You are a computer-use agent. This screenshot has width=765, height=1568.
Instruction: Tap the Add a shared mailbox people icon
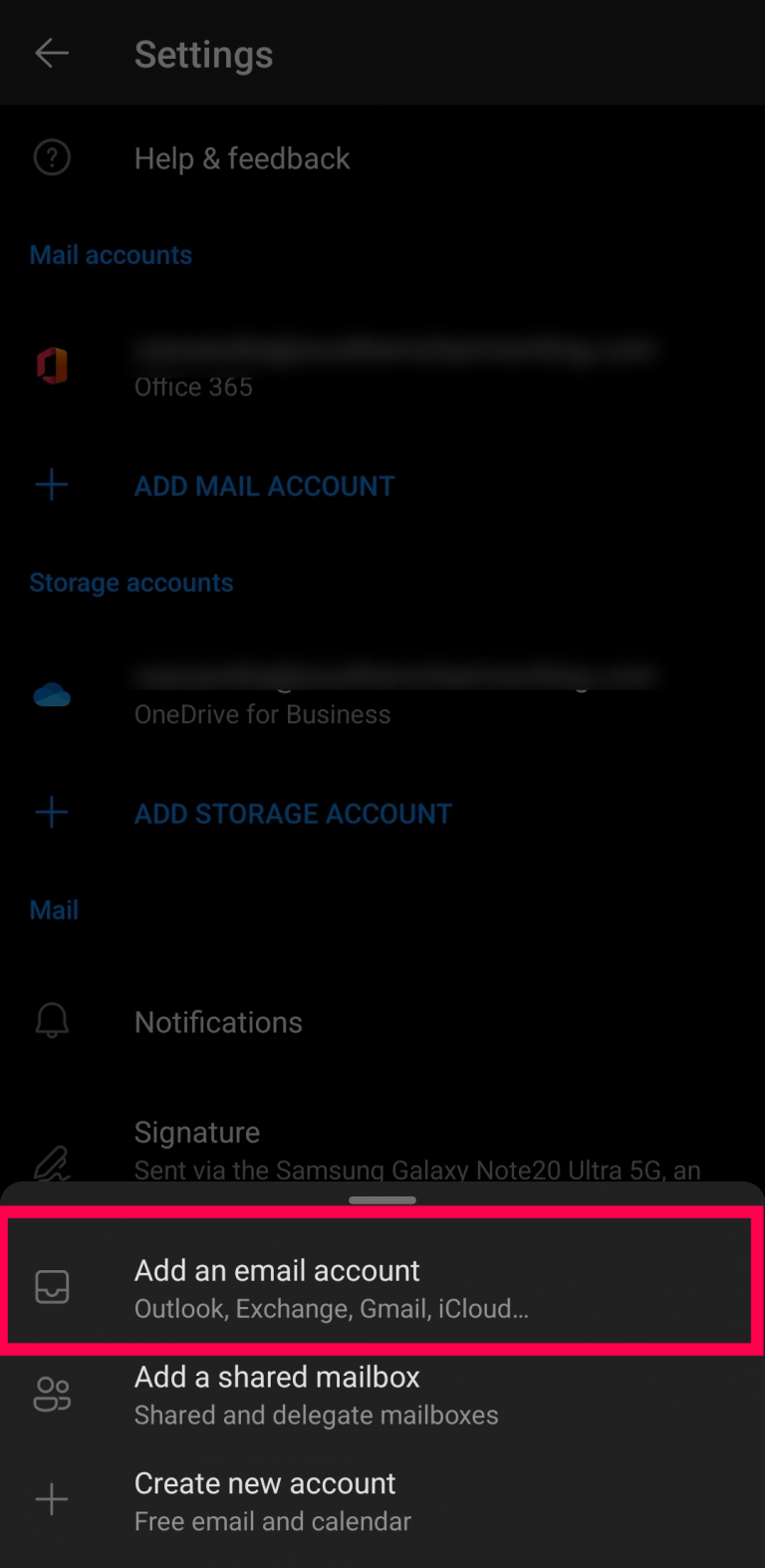pyautogui.click(x=51, y=1394)
